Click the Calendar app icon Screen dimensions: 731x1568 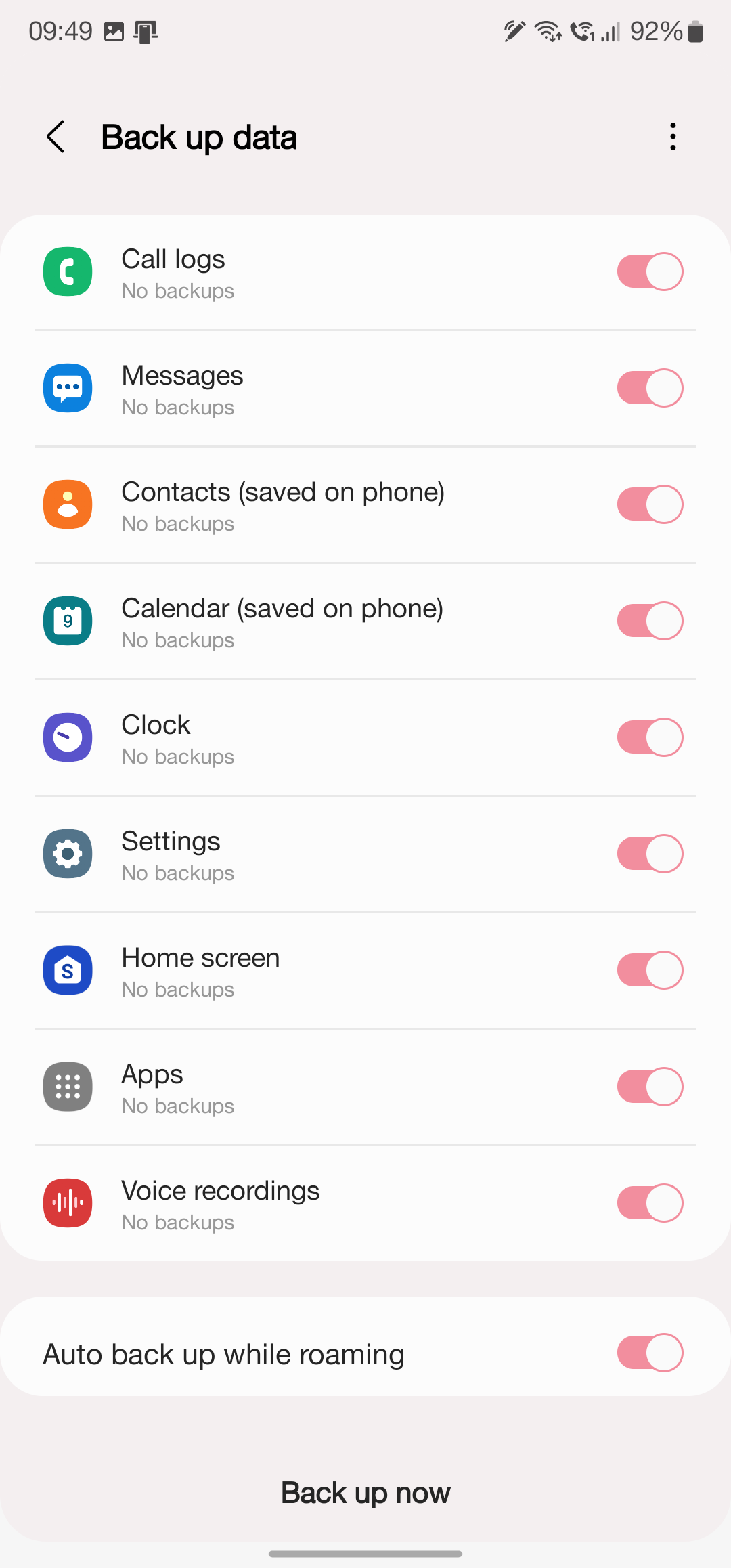[x=66, y=620]
